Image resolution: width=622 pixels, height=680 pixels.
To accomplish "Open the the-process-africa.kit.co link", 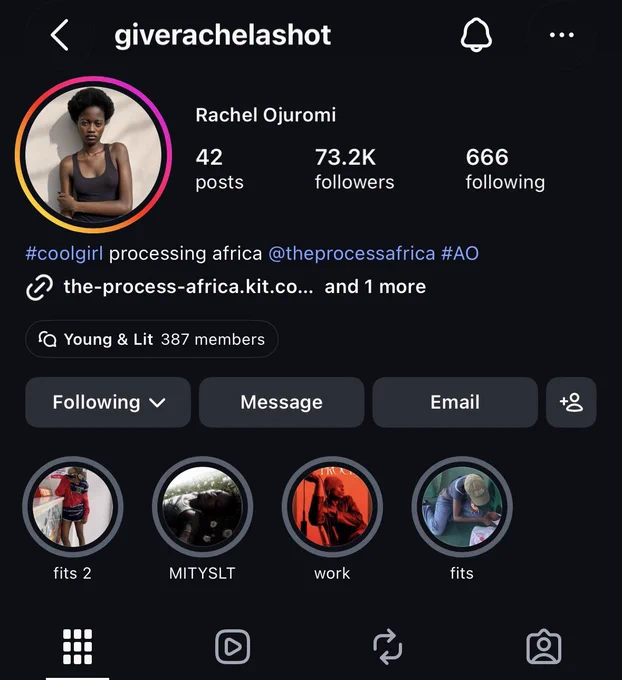I will pyautogui.click(x=188, y=287).
